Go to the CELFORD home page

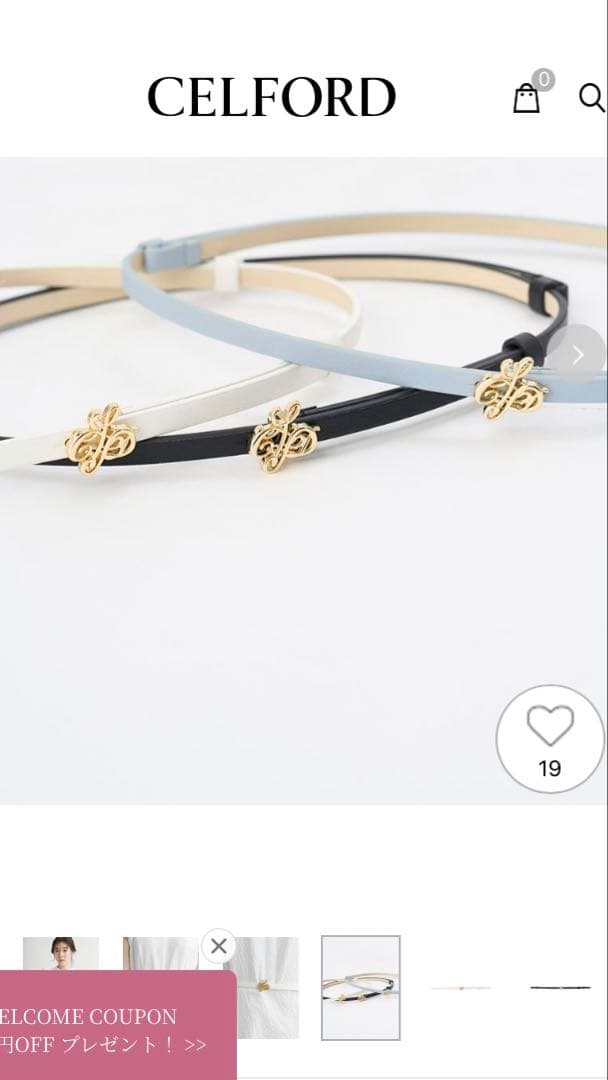(x=272, y=97)
